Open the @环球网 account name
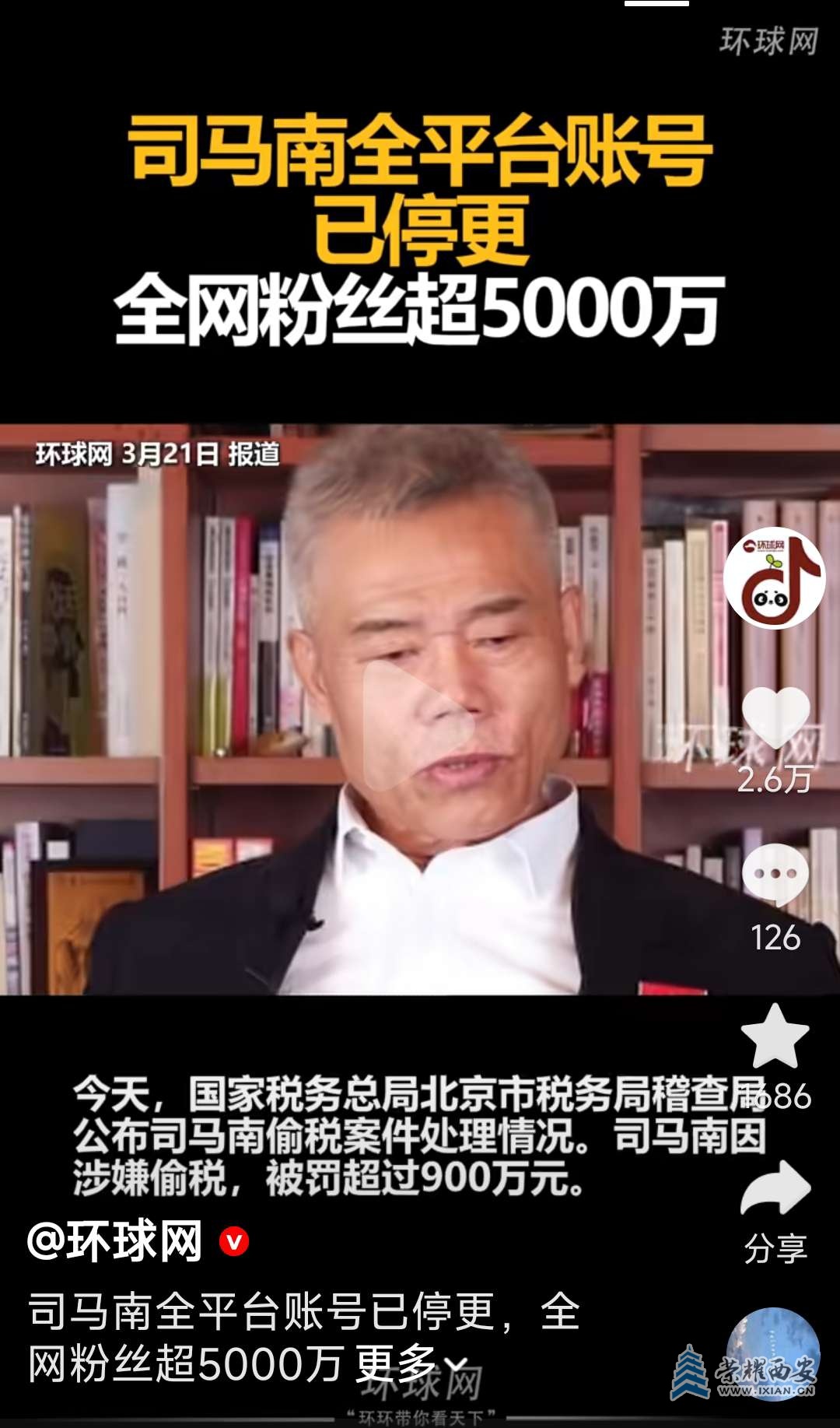Viewport: 840px width, 1428px height. [x=115, y=1241]
